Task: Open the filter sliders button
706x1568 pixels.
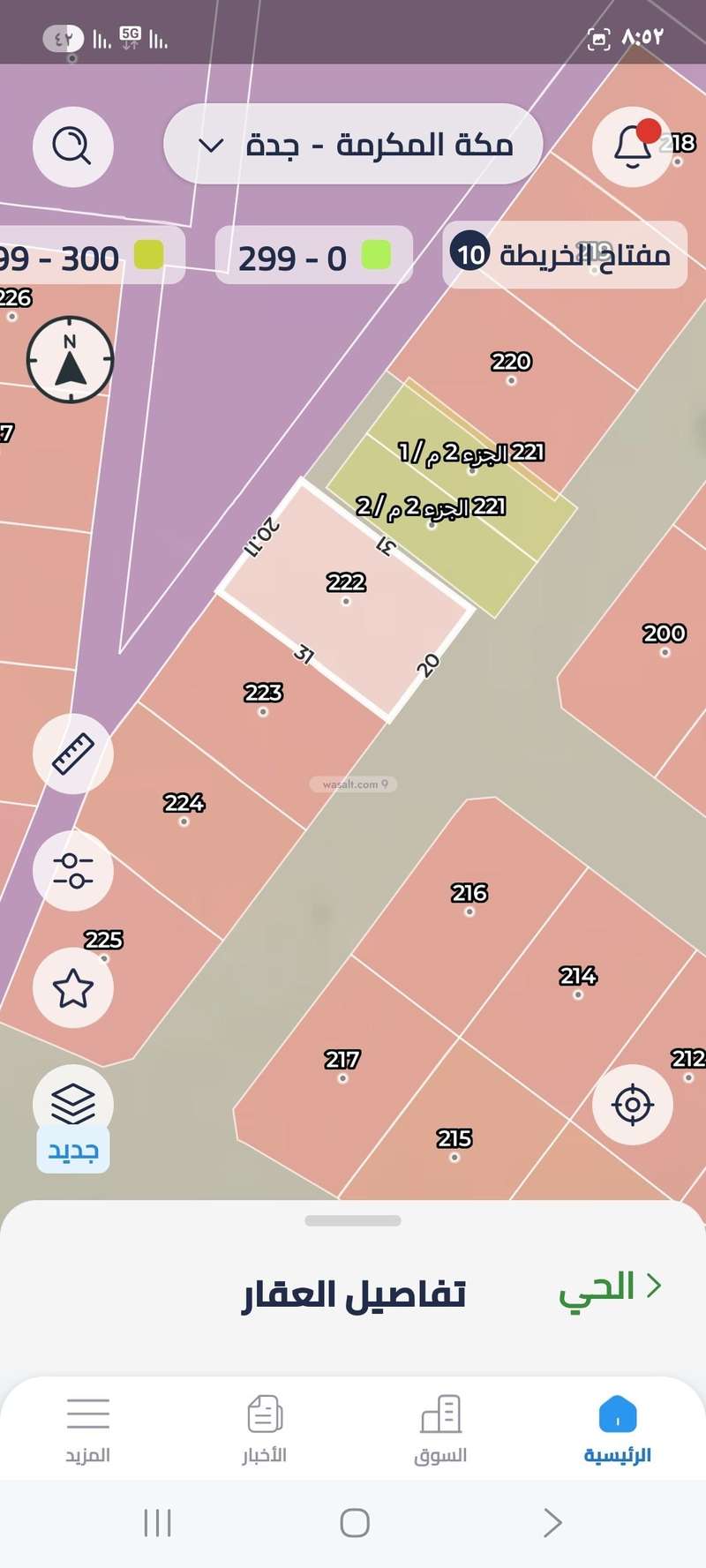Action: click(x=73, y=871)
